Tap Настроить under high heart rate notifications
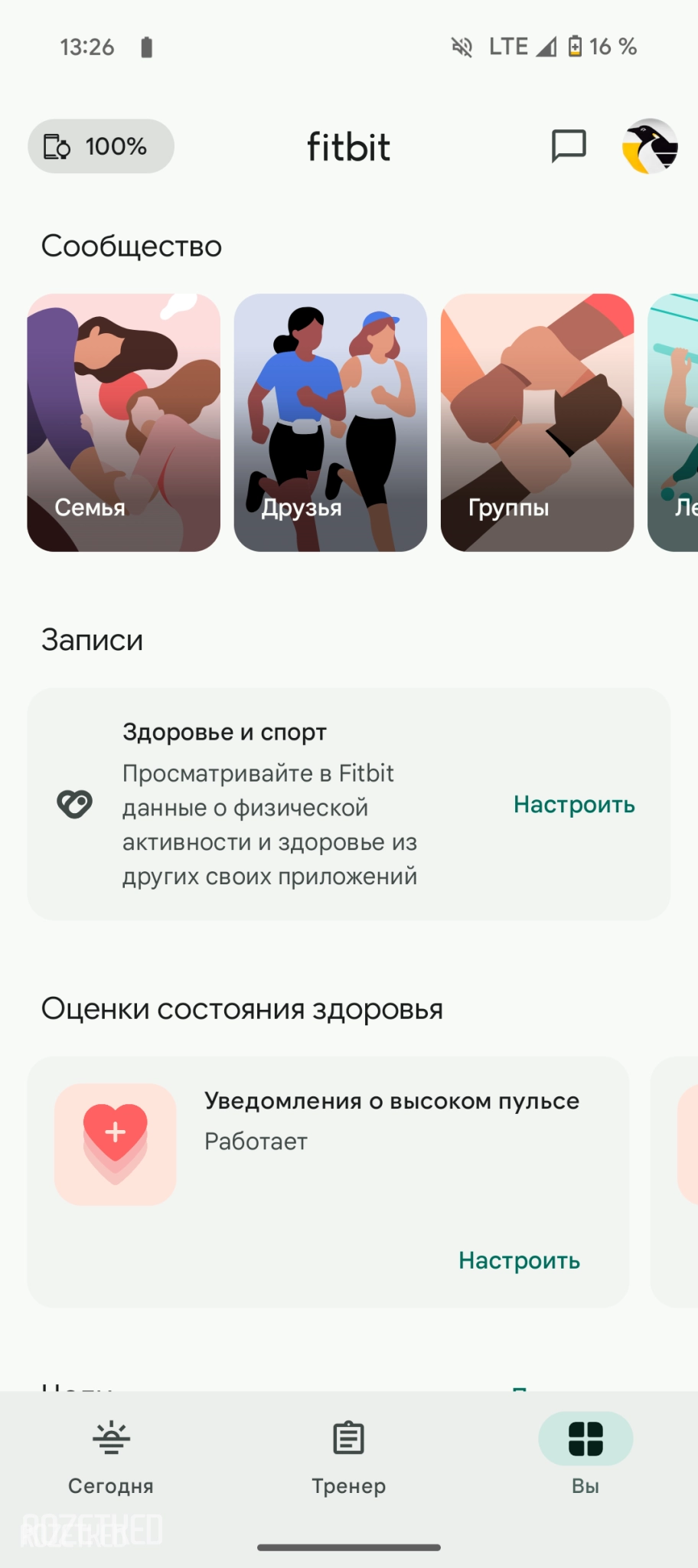 pyautogui.click(x=519, y=1260)
